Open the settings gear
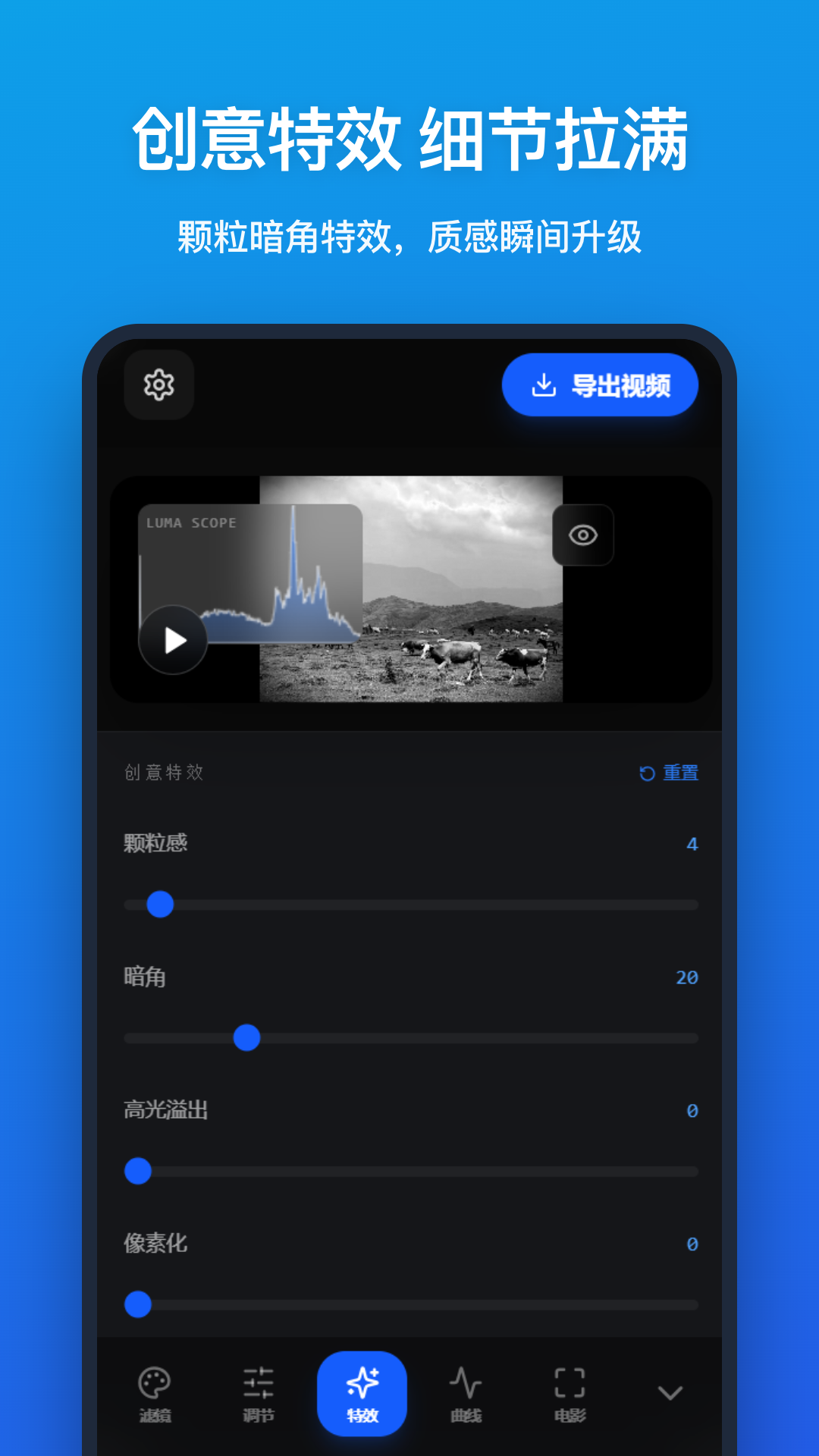 (x=158, y=384)
